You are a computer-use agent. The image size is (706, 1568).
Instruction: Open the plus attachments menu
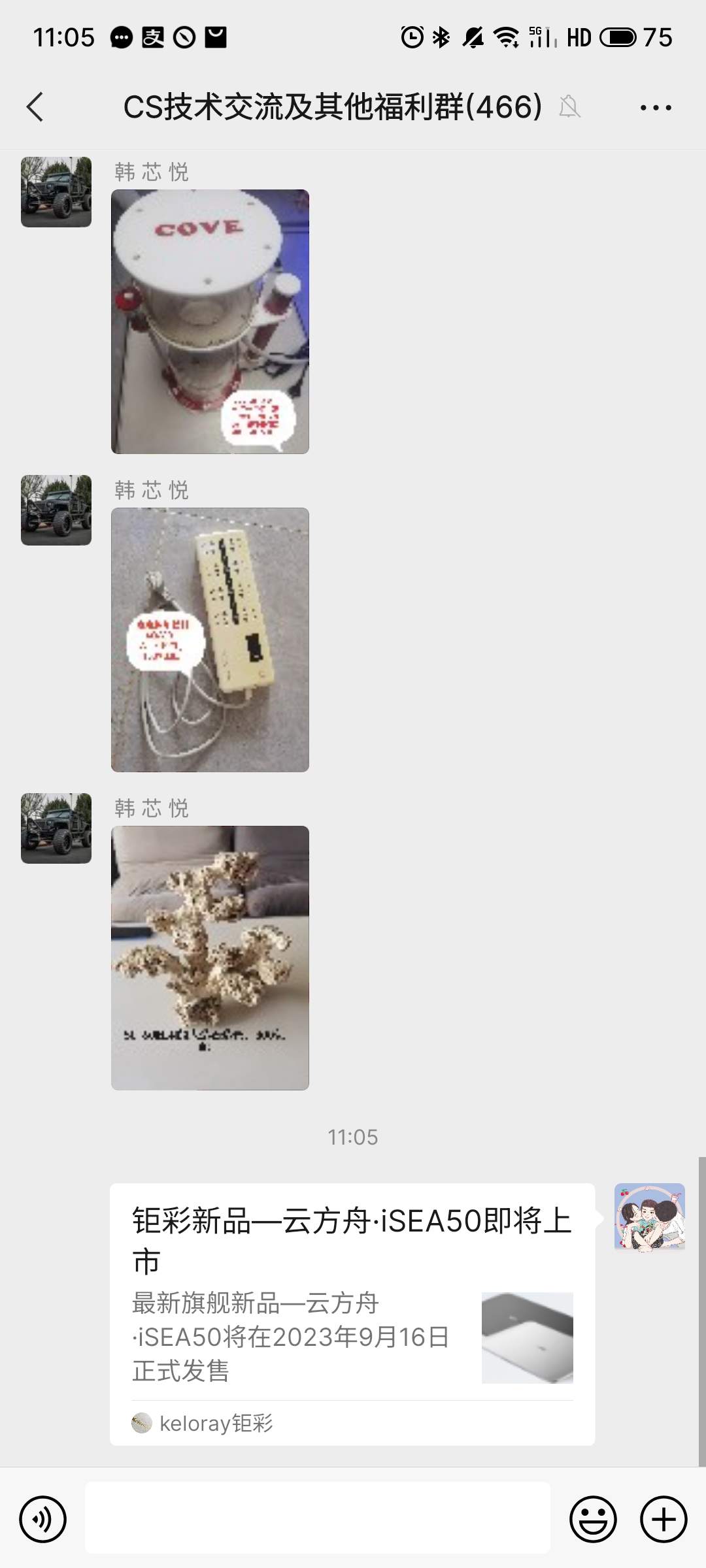pyautogui.click(x=664, y=1519)
